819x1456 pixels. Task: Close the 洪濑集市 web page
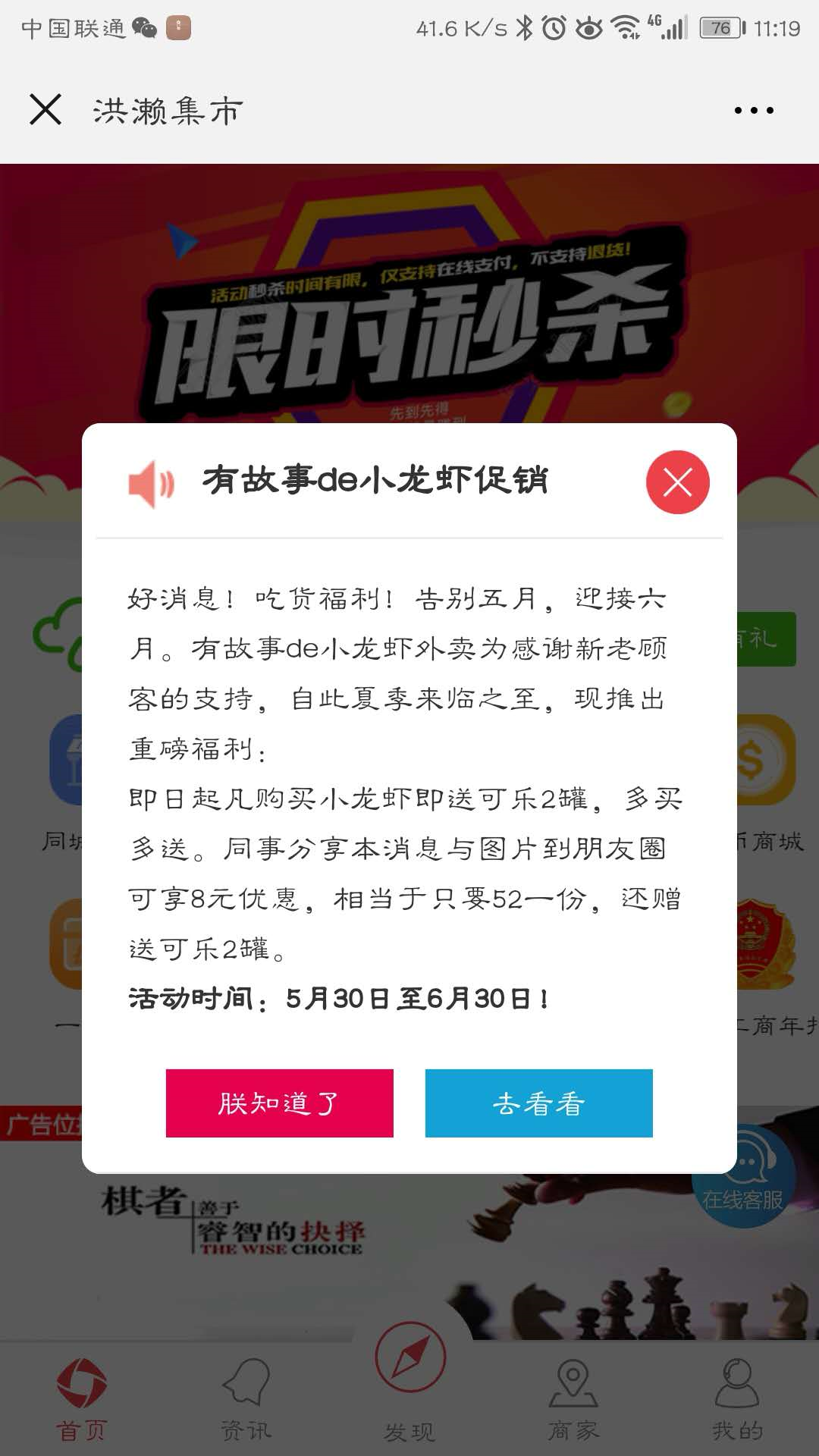45,110
